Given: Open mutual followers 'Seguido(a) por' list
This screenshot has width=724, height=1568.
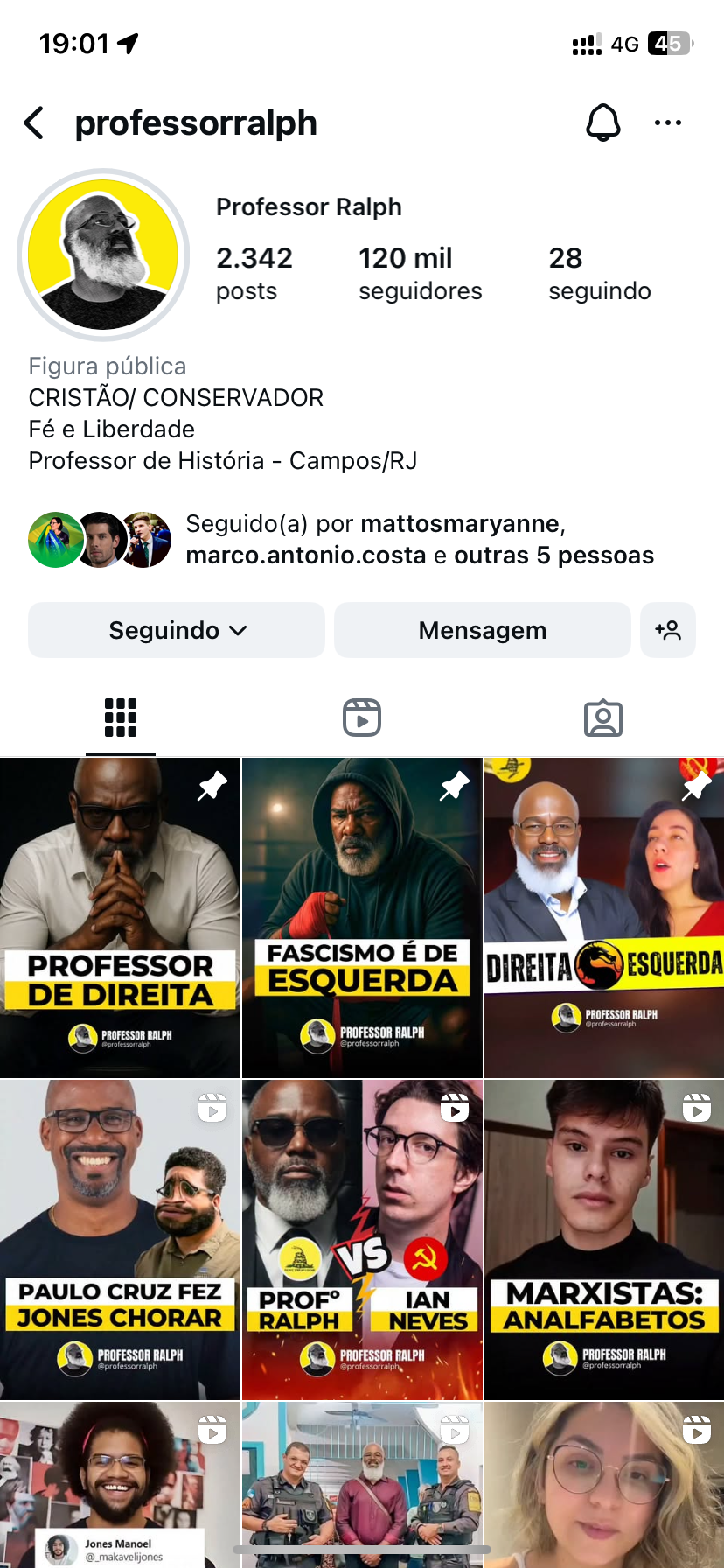Looking at the screenshot, I should pos(418,540).
